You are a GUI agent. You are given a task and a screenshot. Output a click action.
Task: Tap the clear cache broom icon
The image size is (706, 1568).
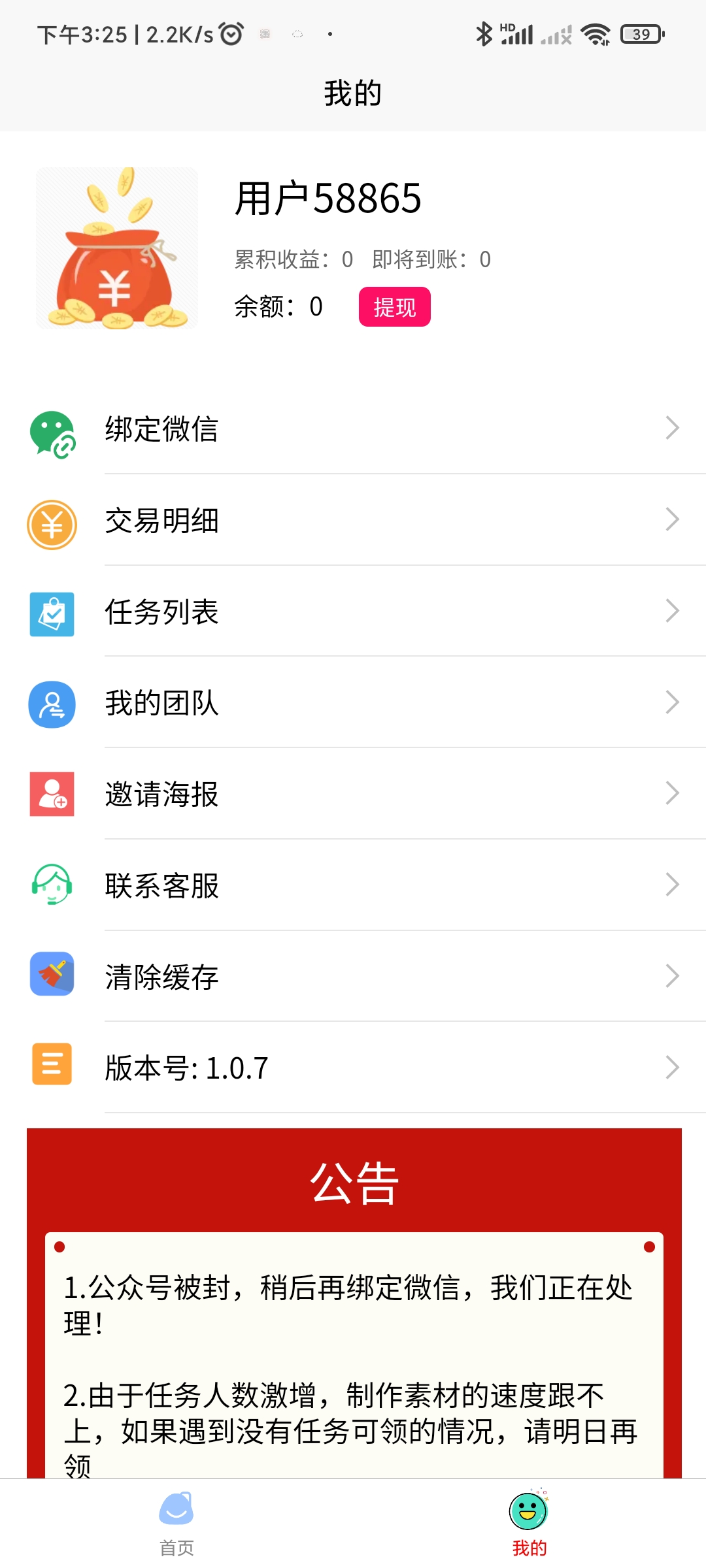pyautogui.click(x=52, y=976)
